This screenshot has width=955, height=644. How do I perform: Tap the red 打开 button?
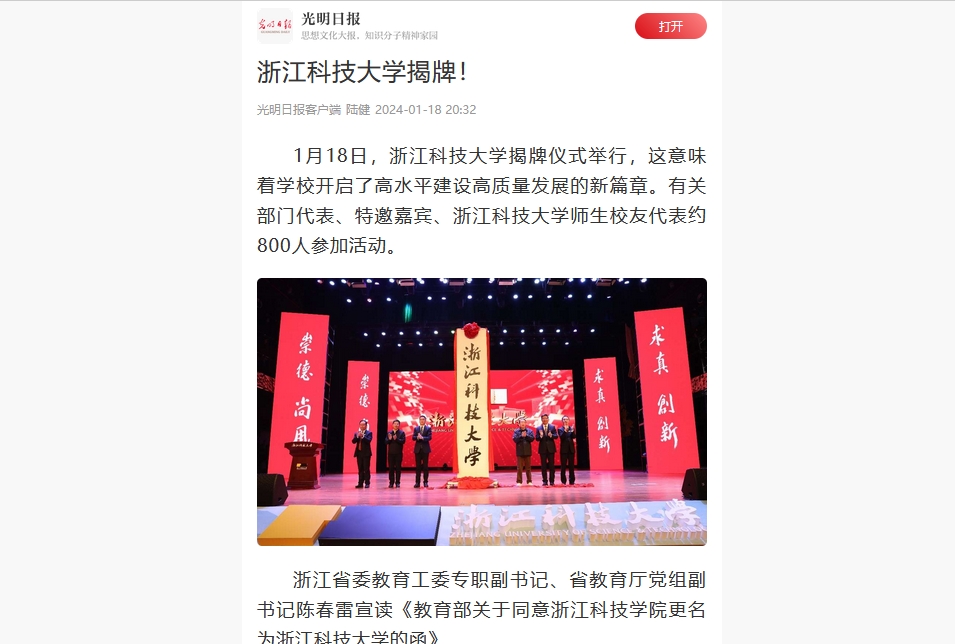670,26
